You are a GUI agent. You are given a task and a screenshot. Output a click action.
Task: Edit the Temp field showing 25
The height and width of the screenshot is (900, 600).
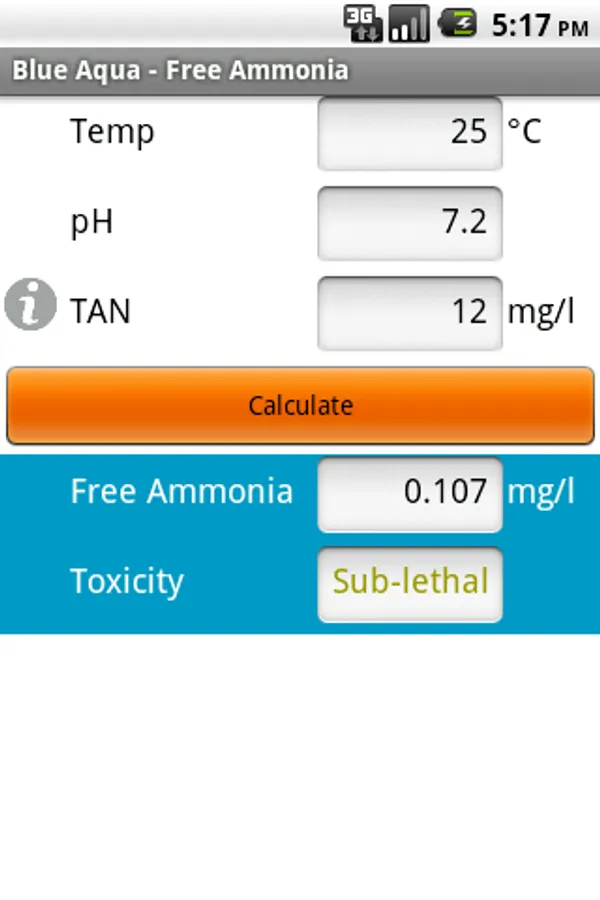coord(410,133)
